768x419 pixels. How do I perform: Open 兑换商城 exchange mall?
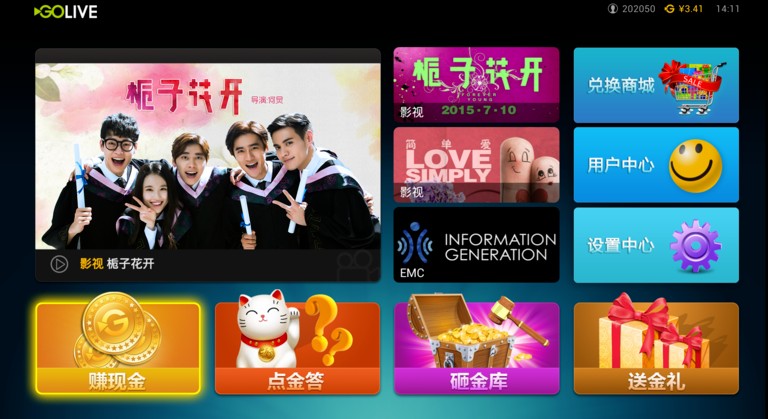656,85
